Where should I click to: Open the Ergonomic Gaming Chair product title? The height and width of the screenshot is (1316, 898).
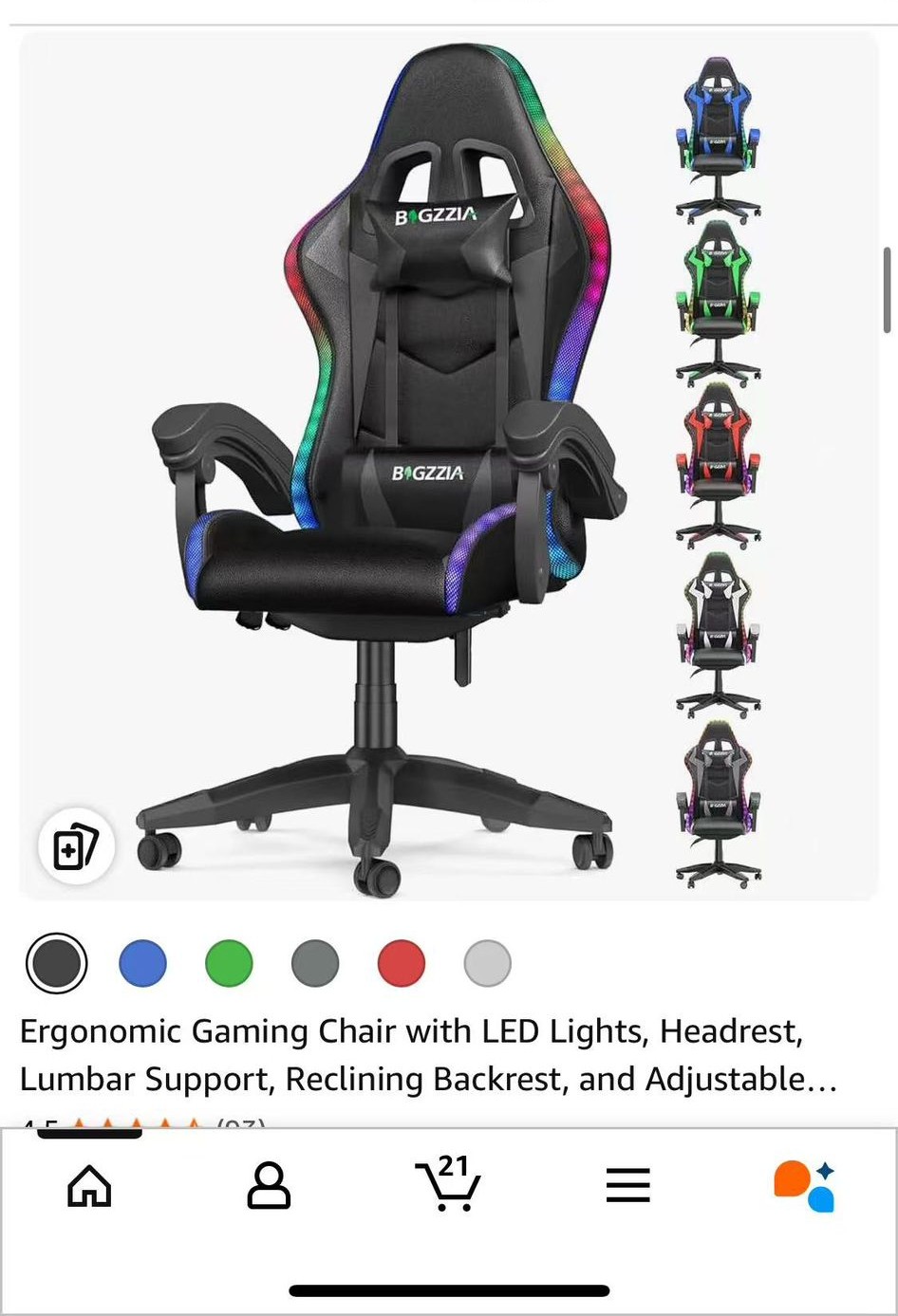(427, 1055)
